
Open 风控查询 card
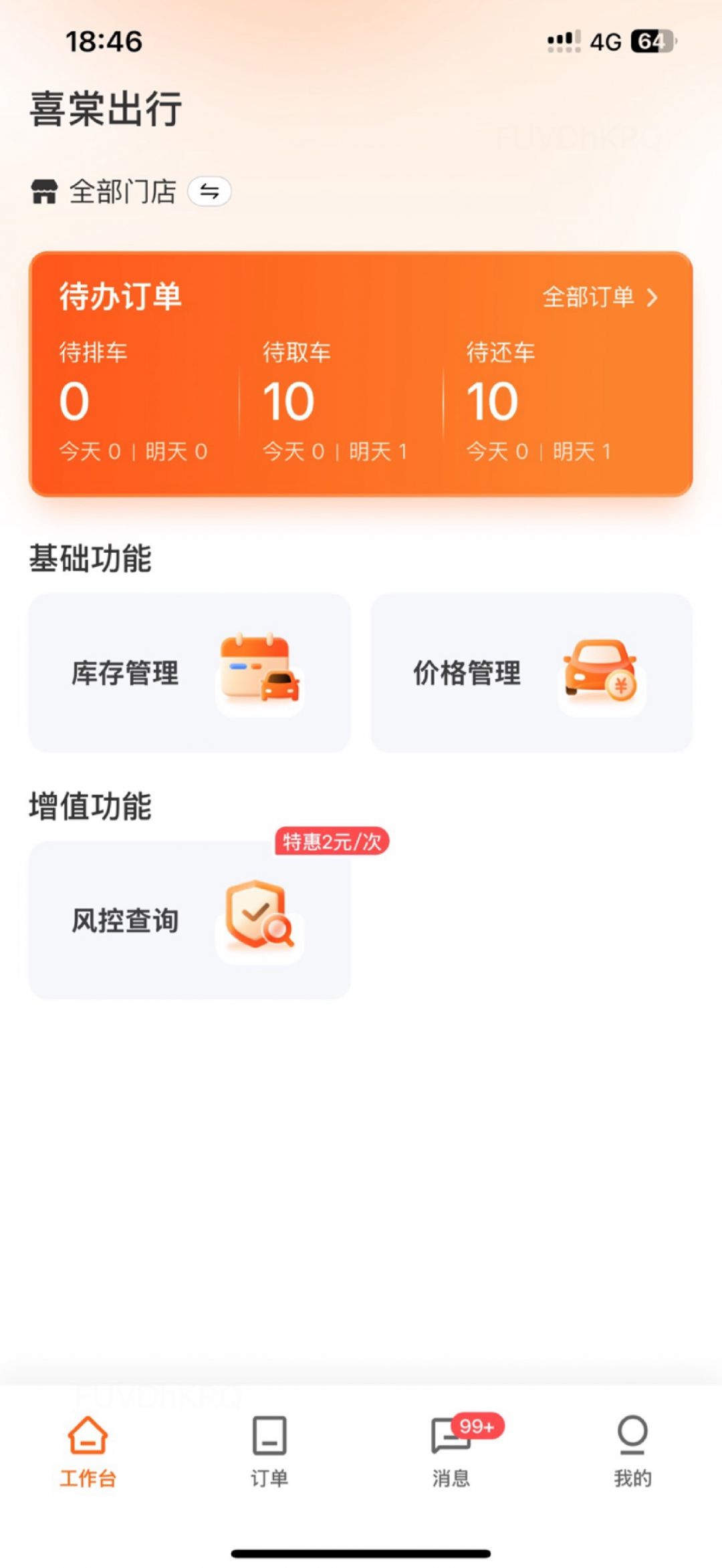coord(189,920)
